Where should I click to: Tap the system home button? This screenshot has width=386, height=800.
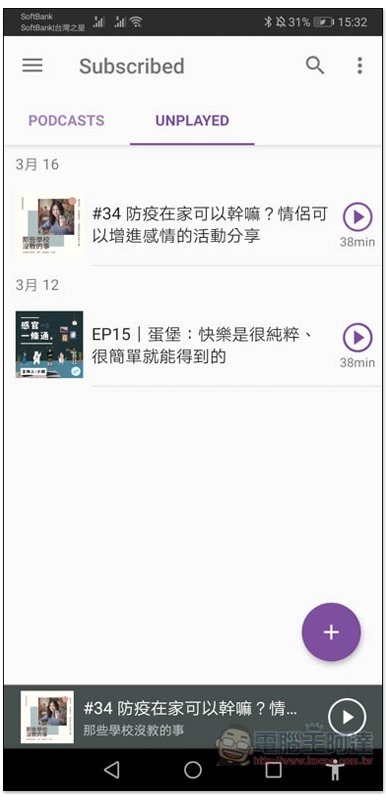click(x=193, y=770)
